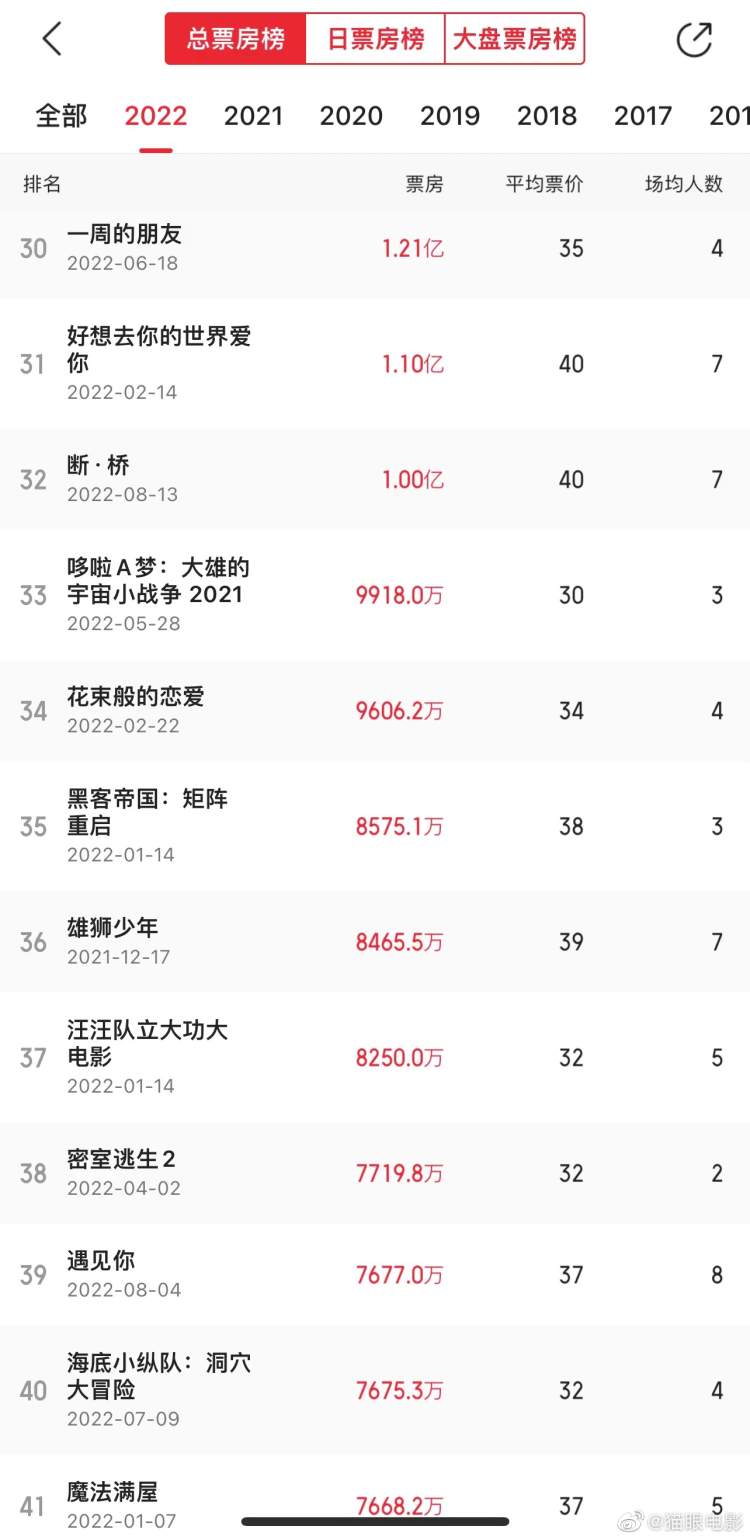
Task: Open the movie 海底小纵队：洞穴大冒险
Action: [158, 1376]
